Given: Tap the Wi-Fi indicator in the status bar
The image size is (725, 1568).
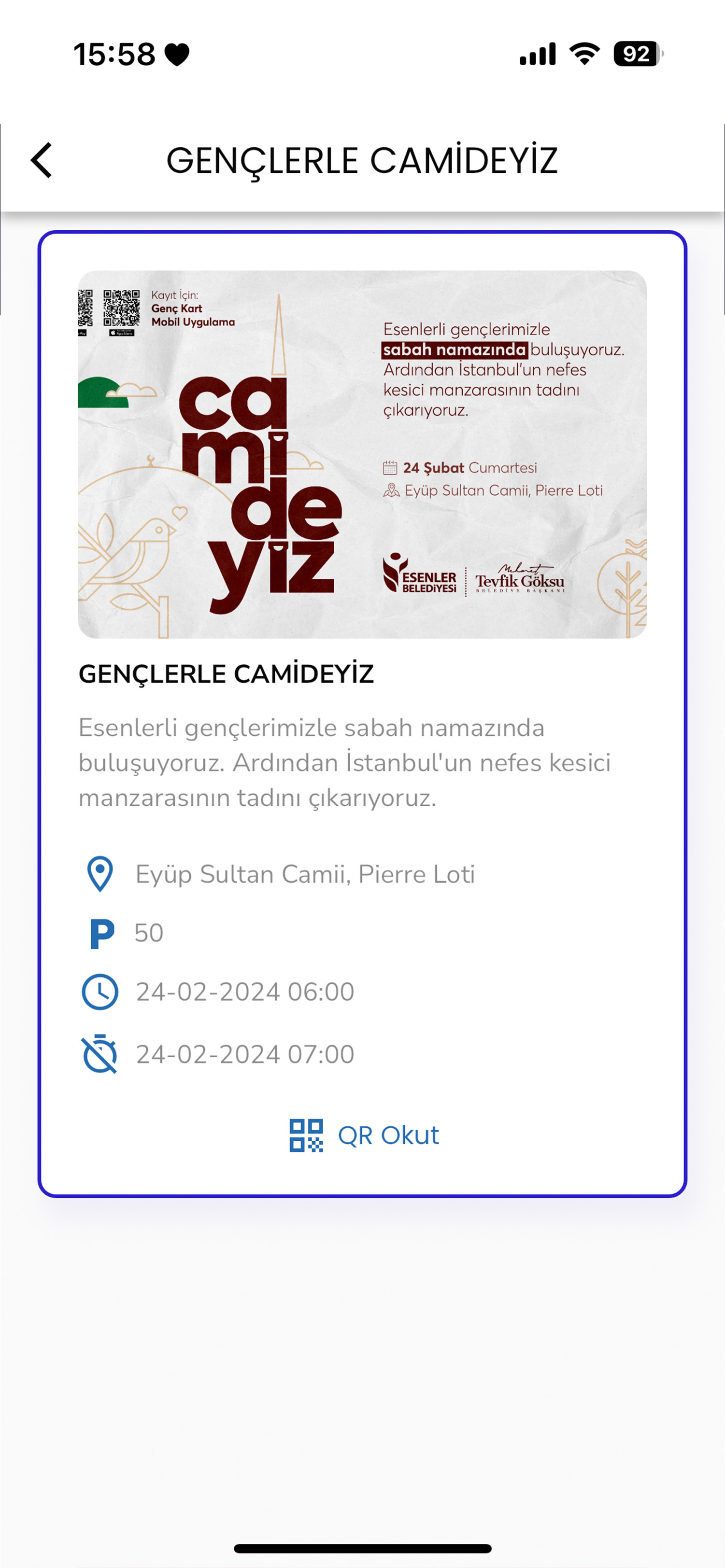Looking at the screenshot, I should [x=584, y=54].
